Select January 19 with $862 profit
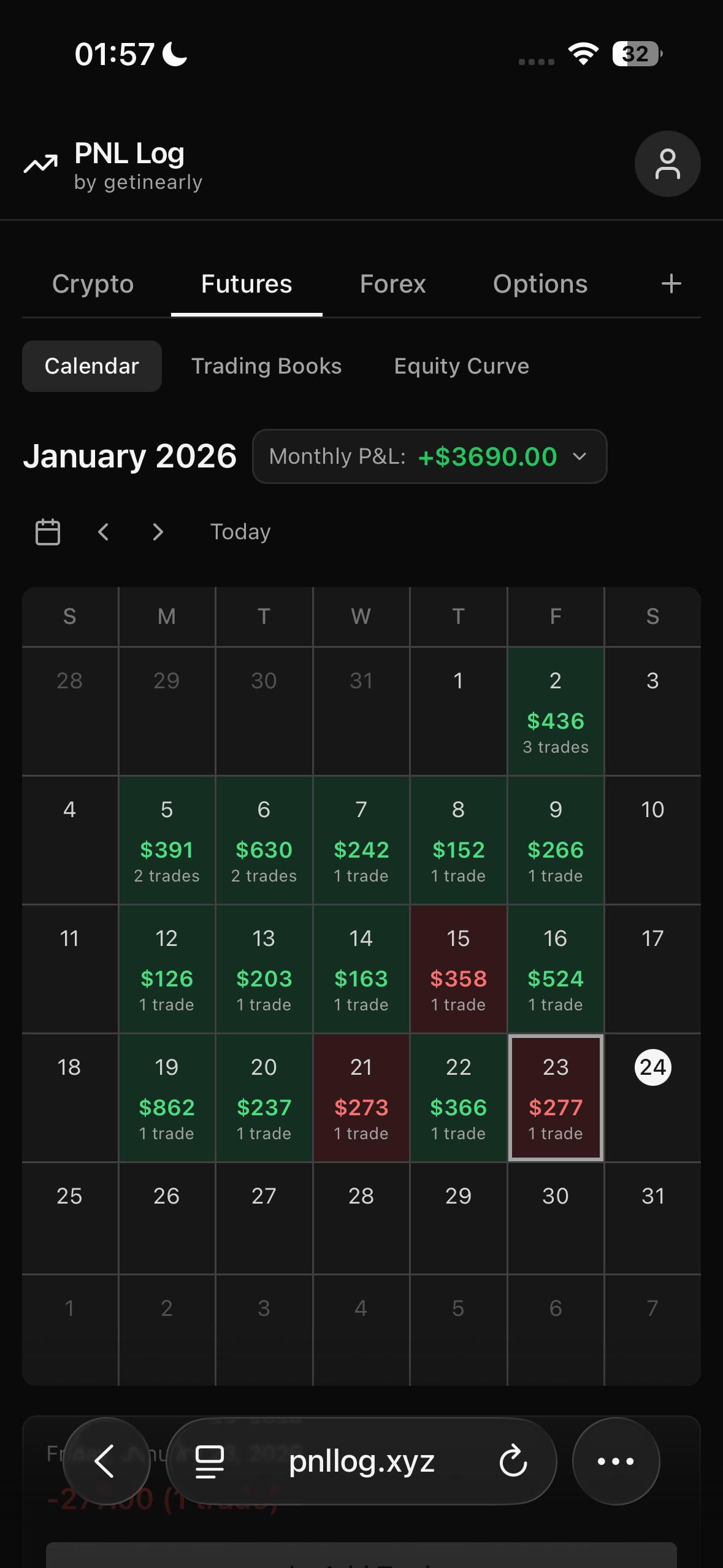Screen dimensions: 723x1568 [x=167, y=1098]
